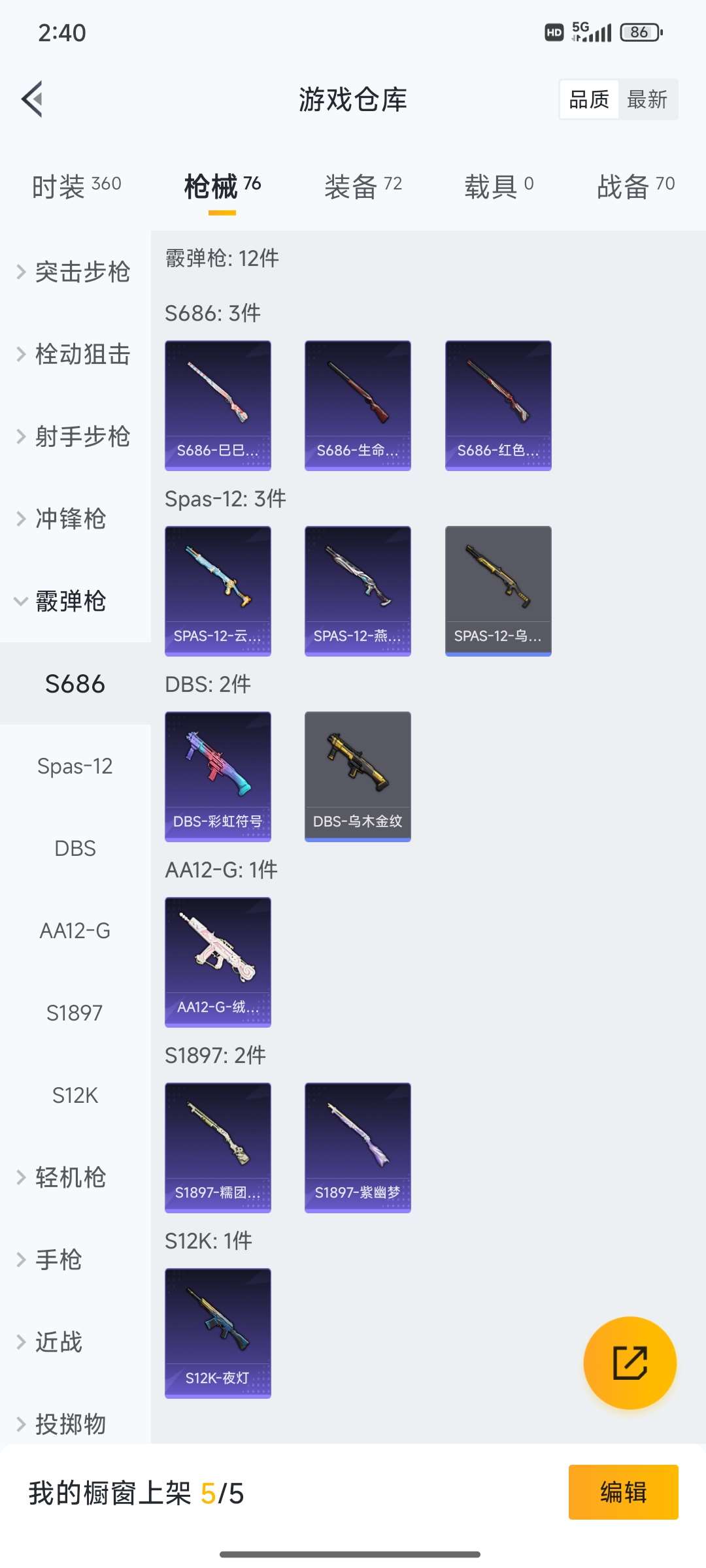Jump to the S12K subcategory
This screenshot has height=1568, width=706.
coord(75,1095)
